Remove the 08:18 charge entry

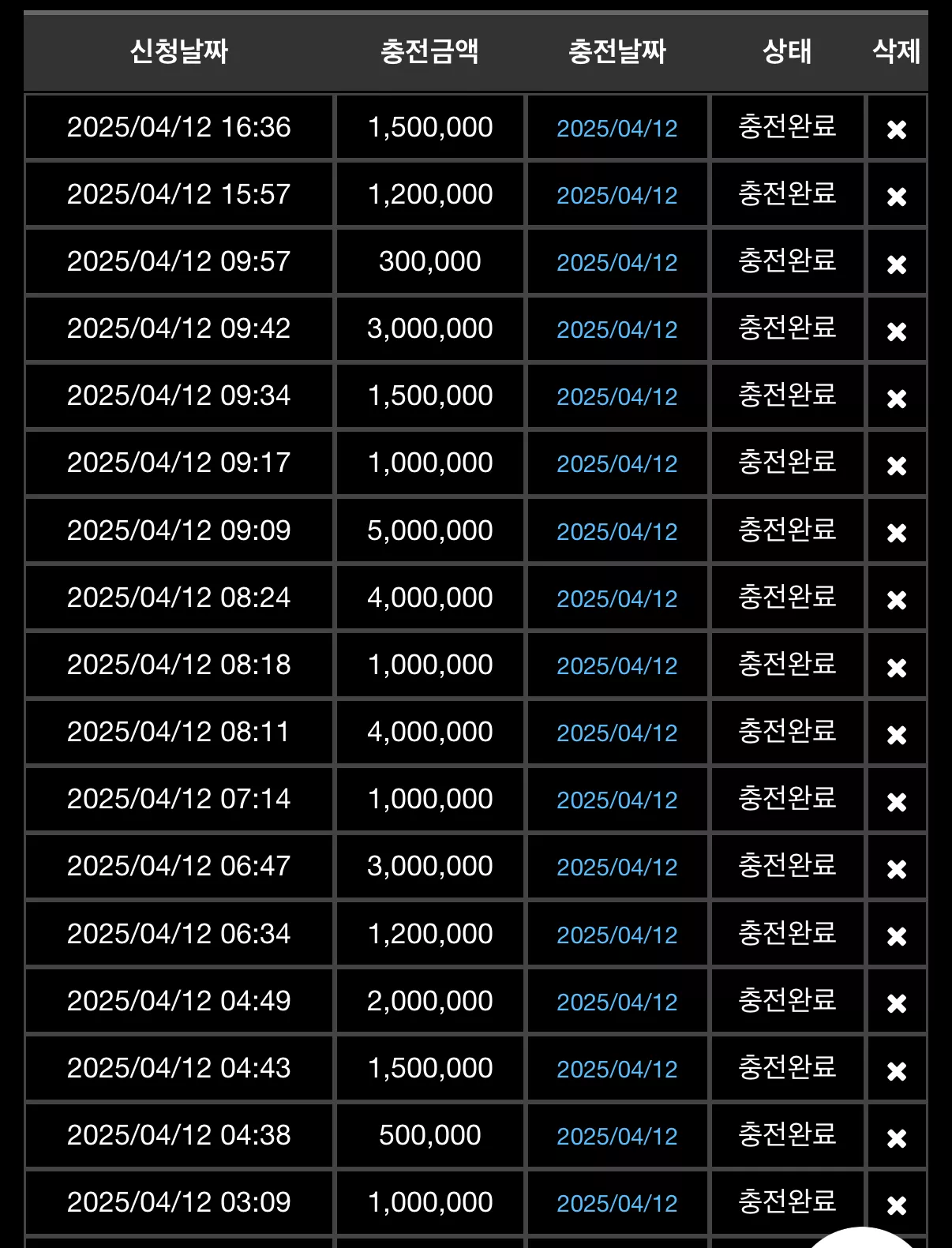[897, 668]
